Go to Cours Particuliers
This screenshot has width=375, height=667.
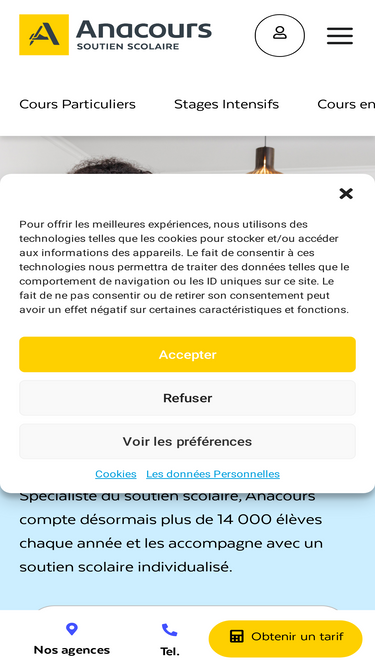77,104
